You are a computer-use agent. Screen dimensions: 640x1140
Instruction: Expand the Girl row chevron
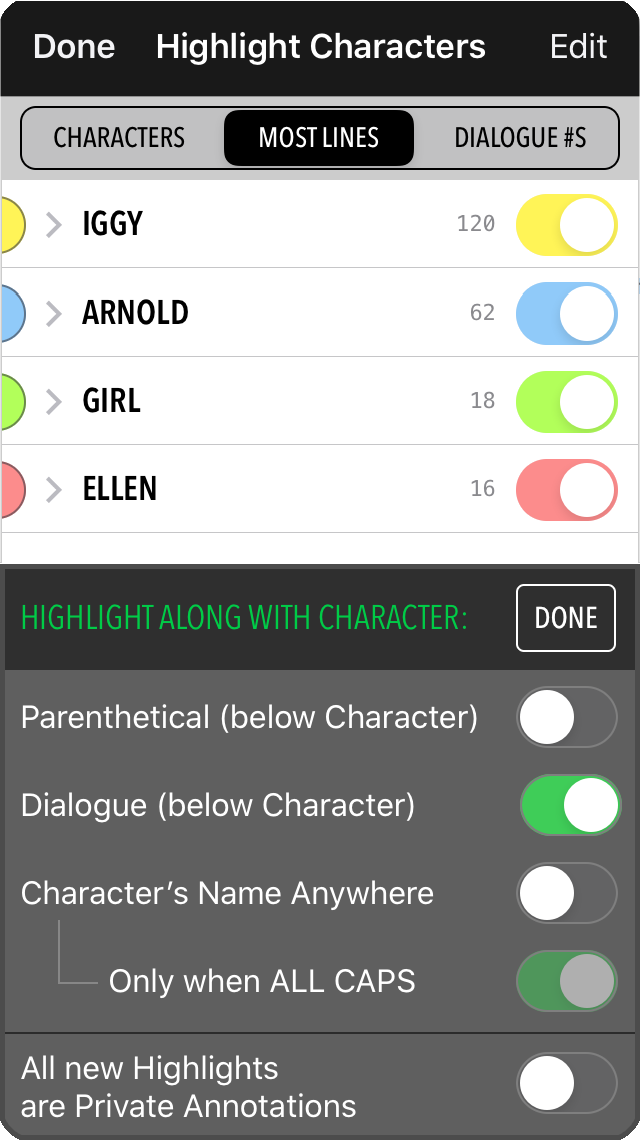(x=54, y=401)
